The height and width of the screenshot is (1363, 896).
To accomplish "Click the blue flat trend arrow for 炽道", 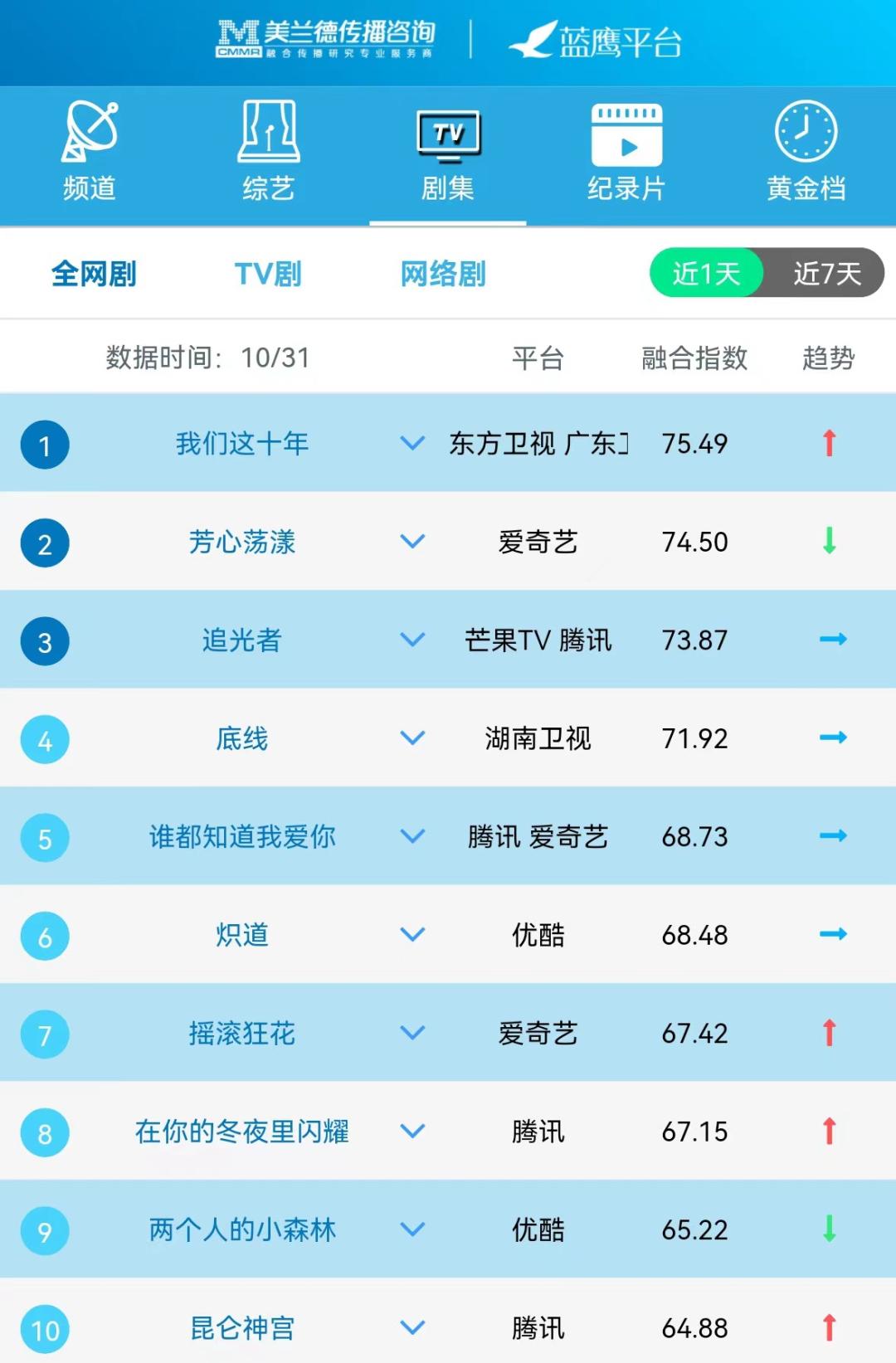I will (832, 935).
